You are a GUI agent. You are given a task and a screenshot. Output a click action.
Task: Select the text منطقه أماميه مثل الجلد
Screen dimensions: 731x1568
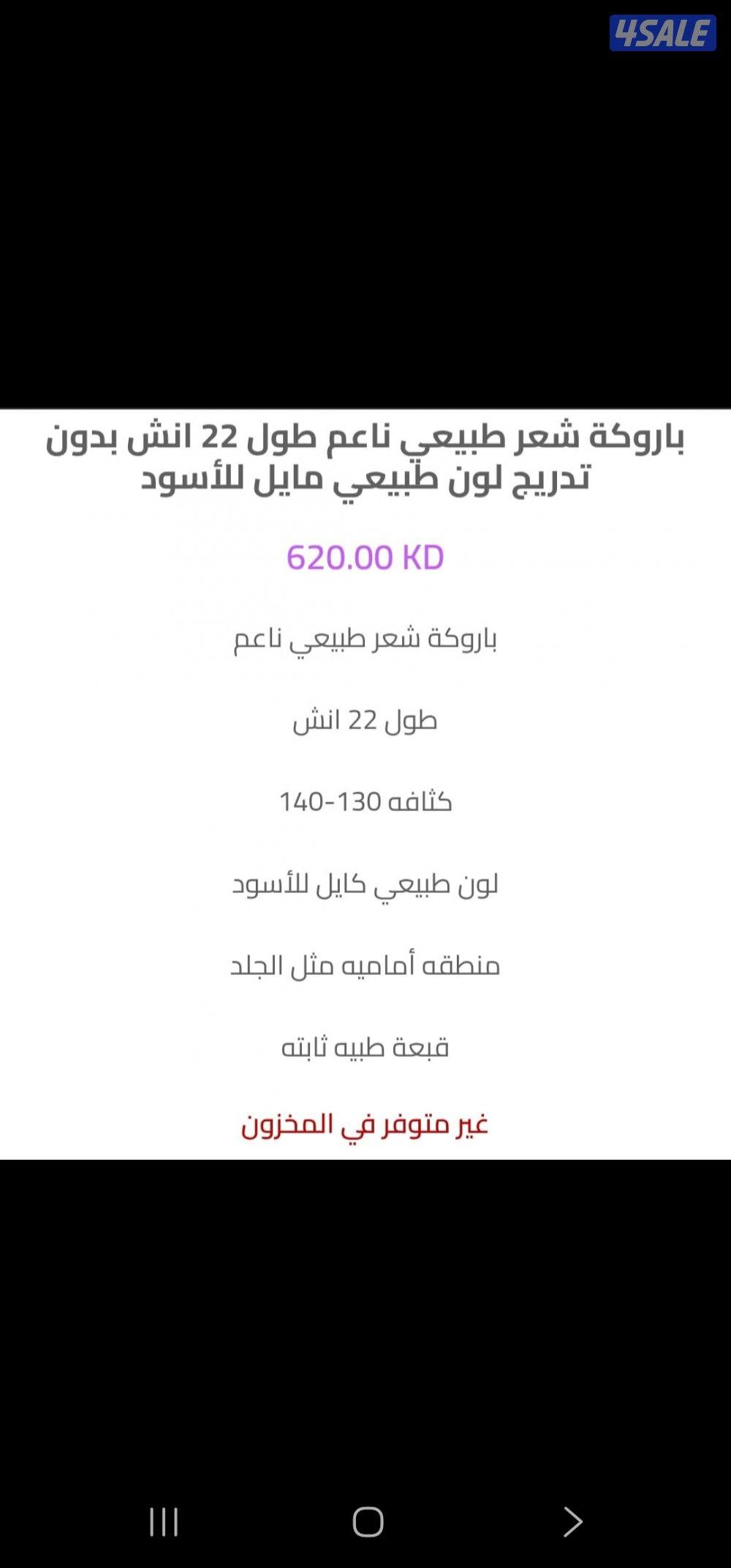[365, 964]
